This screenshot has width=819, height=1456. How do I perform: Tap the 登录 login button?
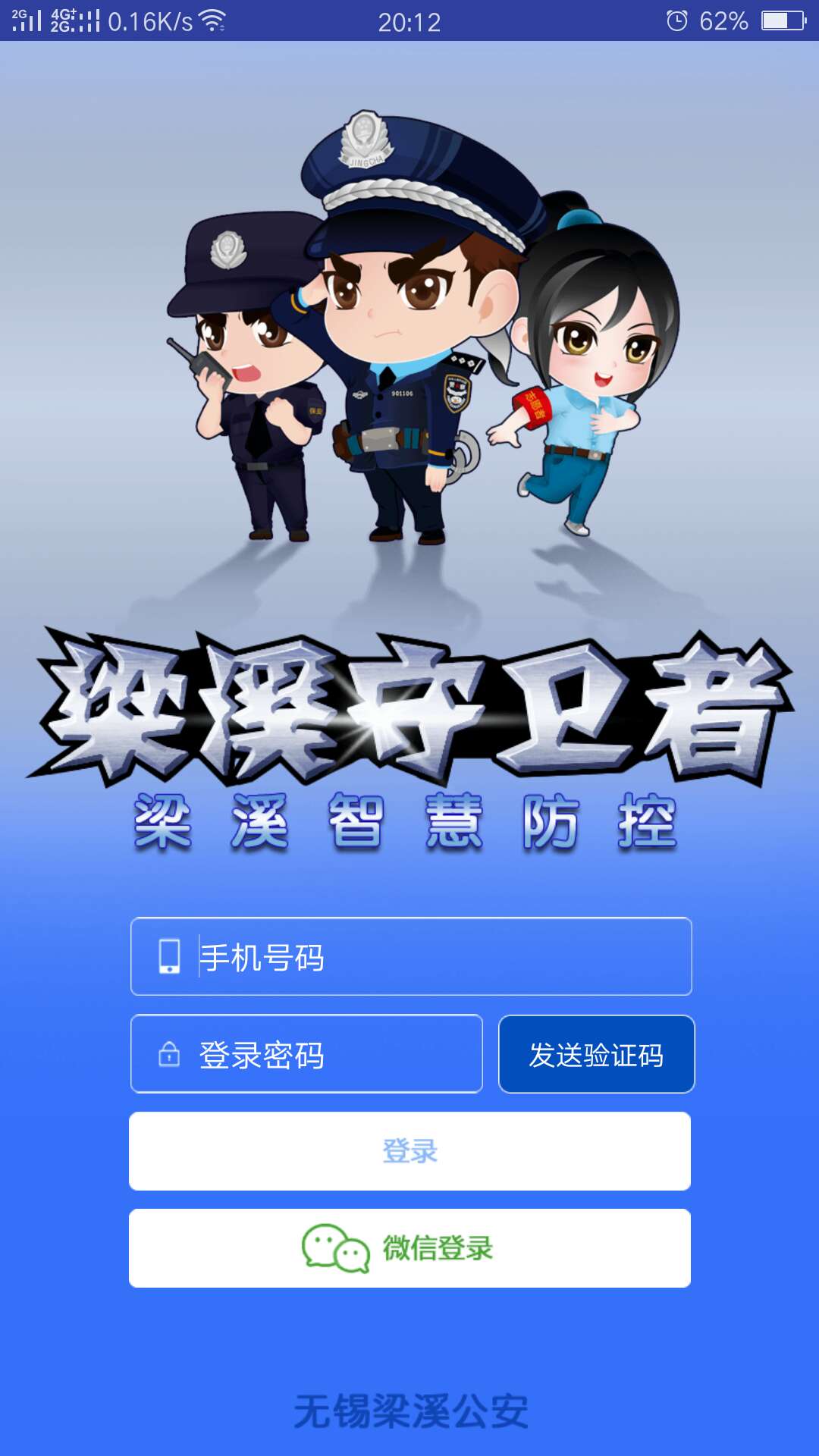click(x=409, y=1151)
